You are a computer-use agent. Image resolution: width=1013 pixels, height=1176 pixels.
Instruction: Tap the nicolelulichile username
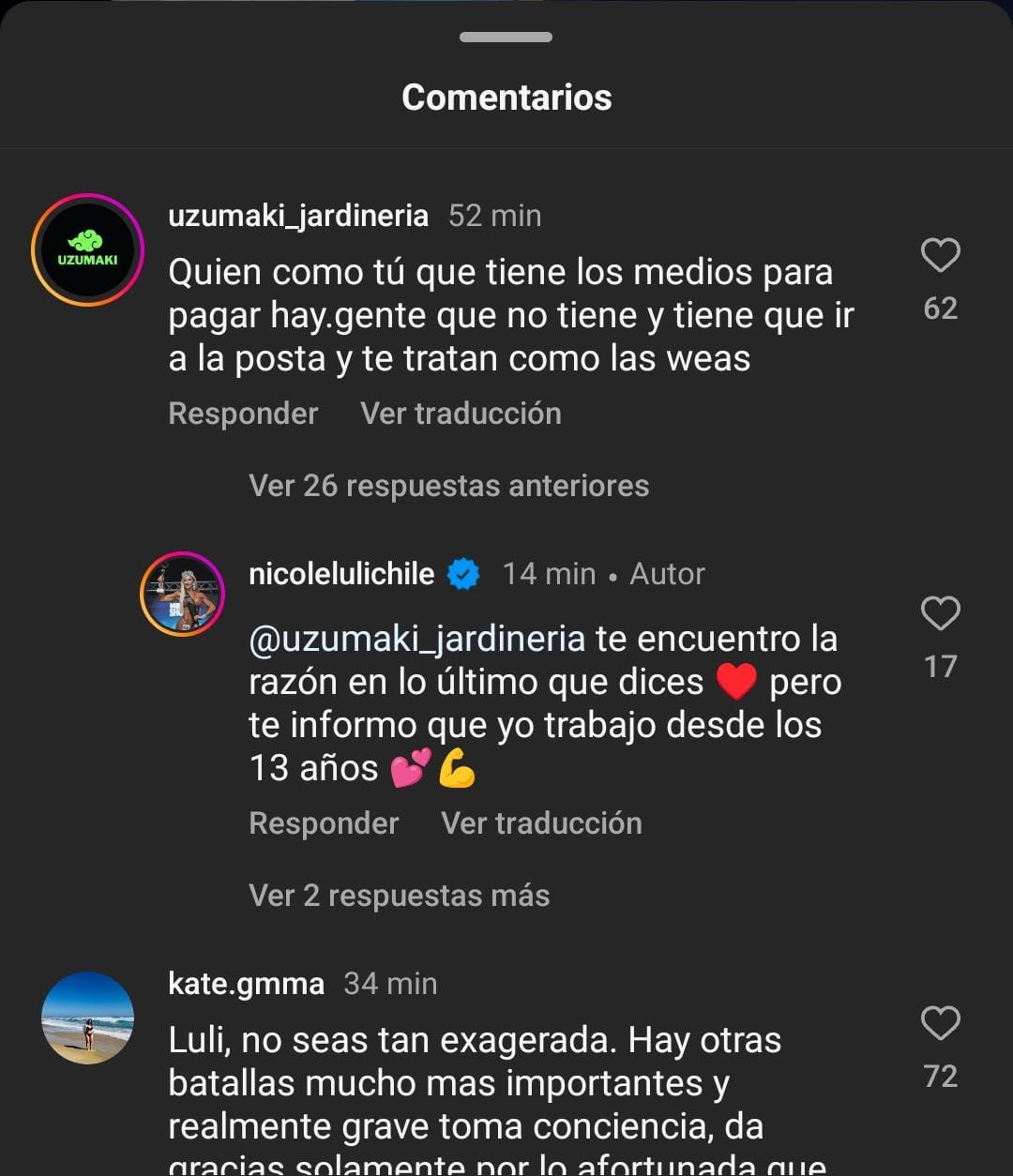341,574
